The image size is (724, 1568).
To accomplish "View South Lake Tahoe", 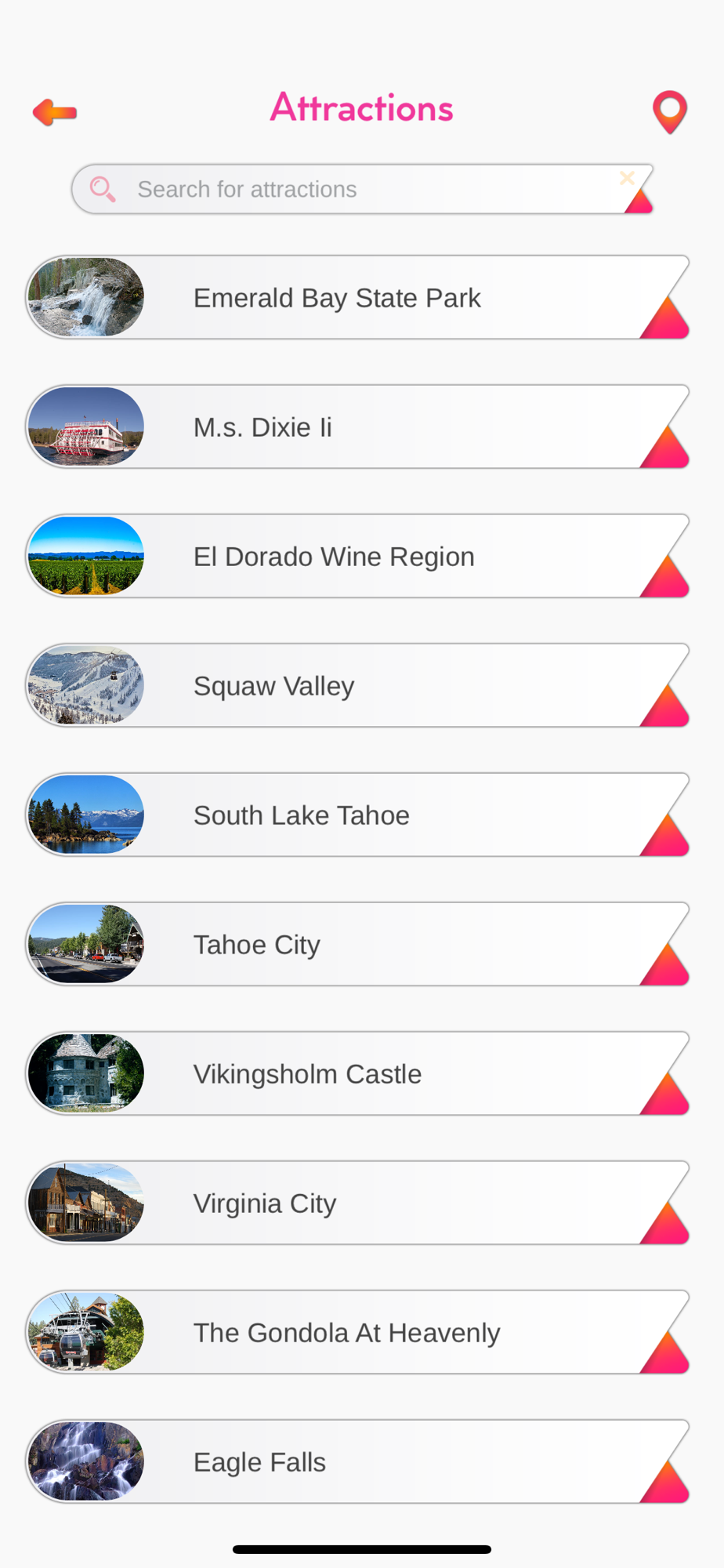I will coord(357,815).
